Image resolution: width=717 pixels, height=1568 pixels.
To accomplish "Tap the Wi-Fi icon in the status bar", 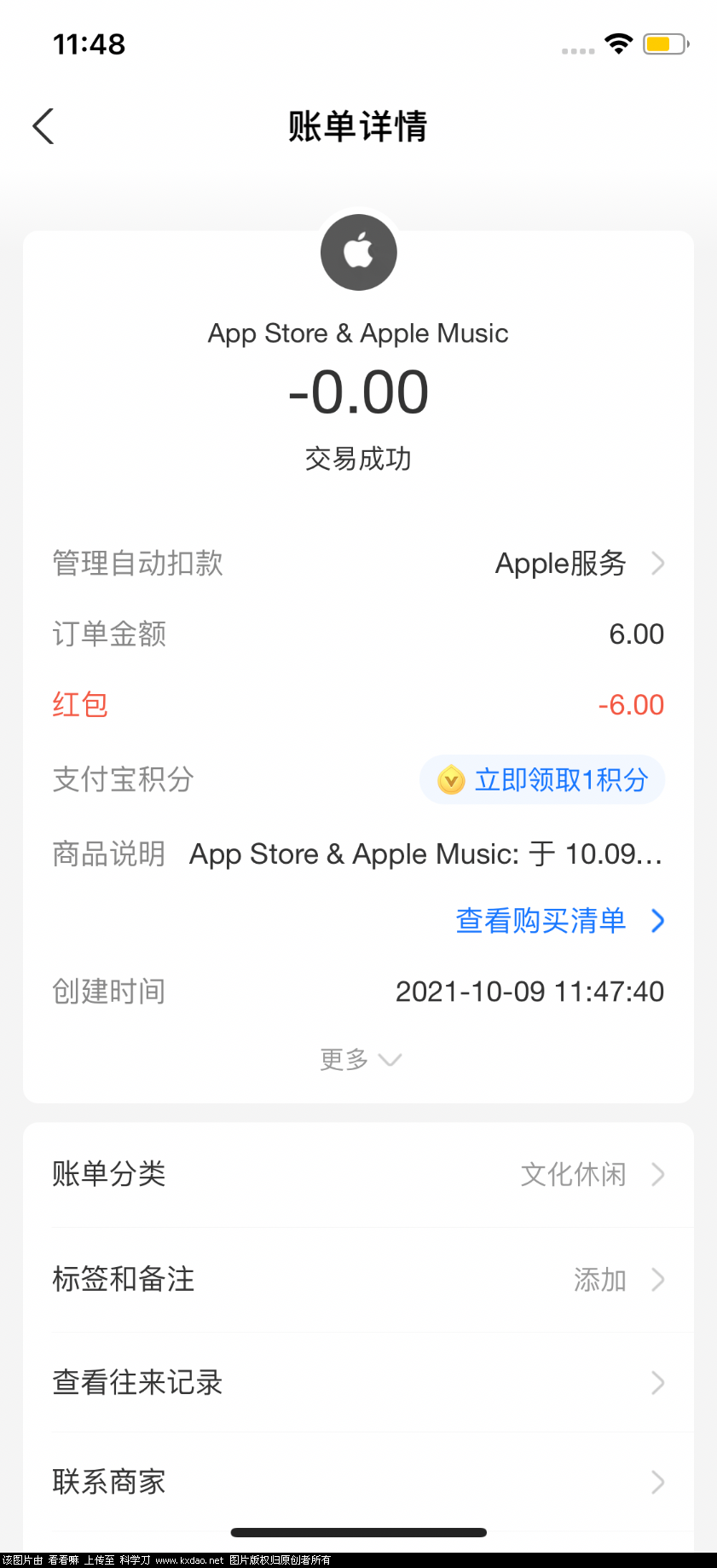I will pos(618,43).
